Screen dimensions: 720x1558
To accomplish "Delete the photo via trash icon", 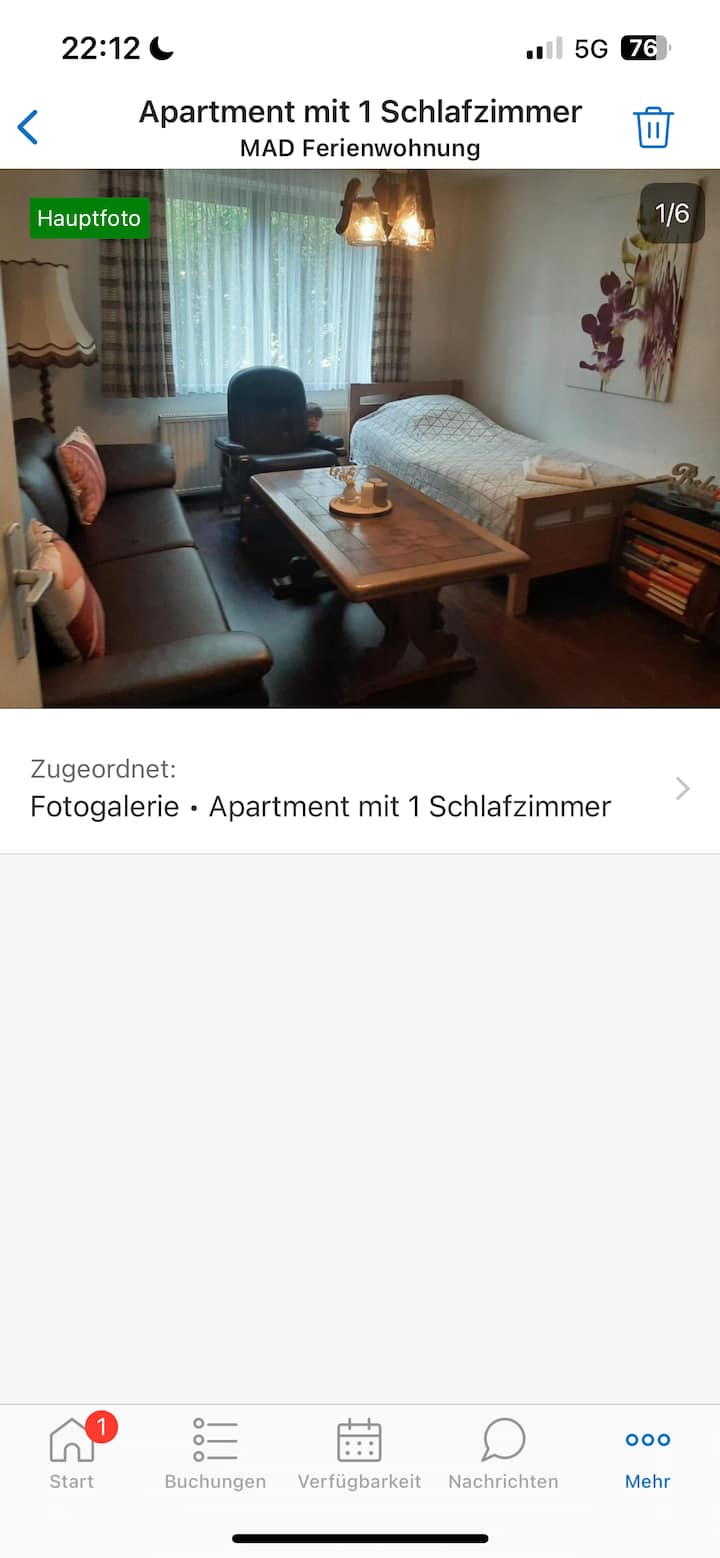I will [653, 126].
